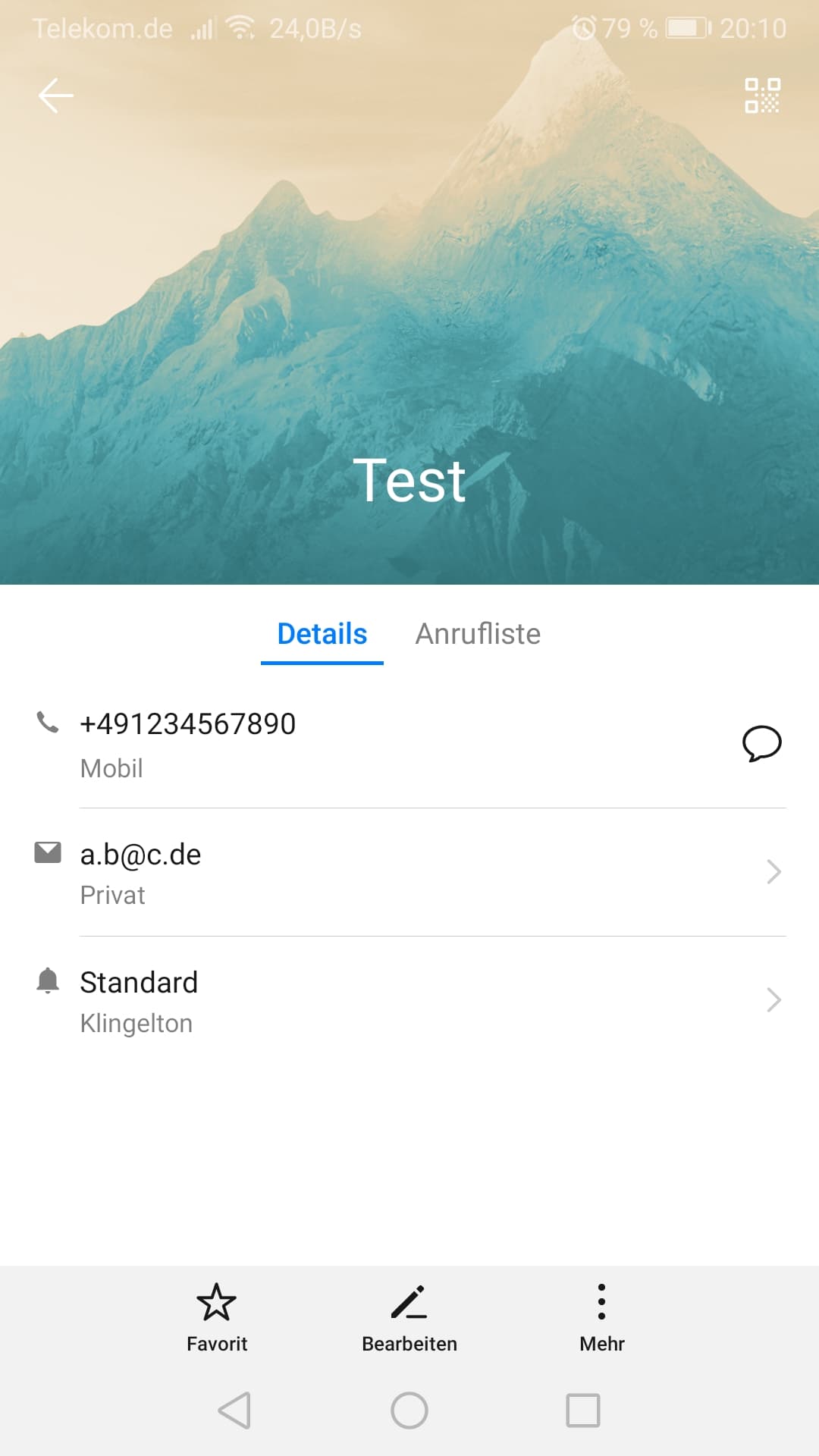Tap Bearbeiten to edit the contact
The image size is (819, 1456).
(409, 1317)
